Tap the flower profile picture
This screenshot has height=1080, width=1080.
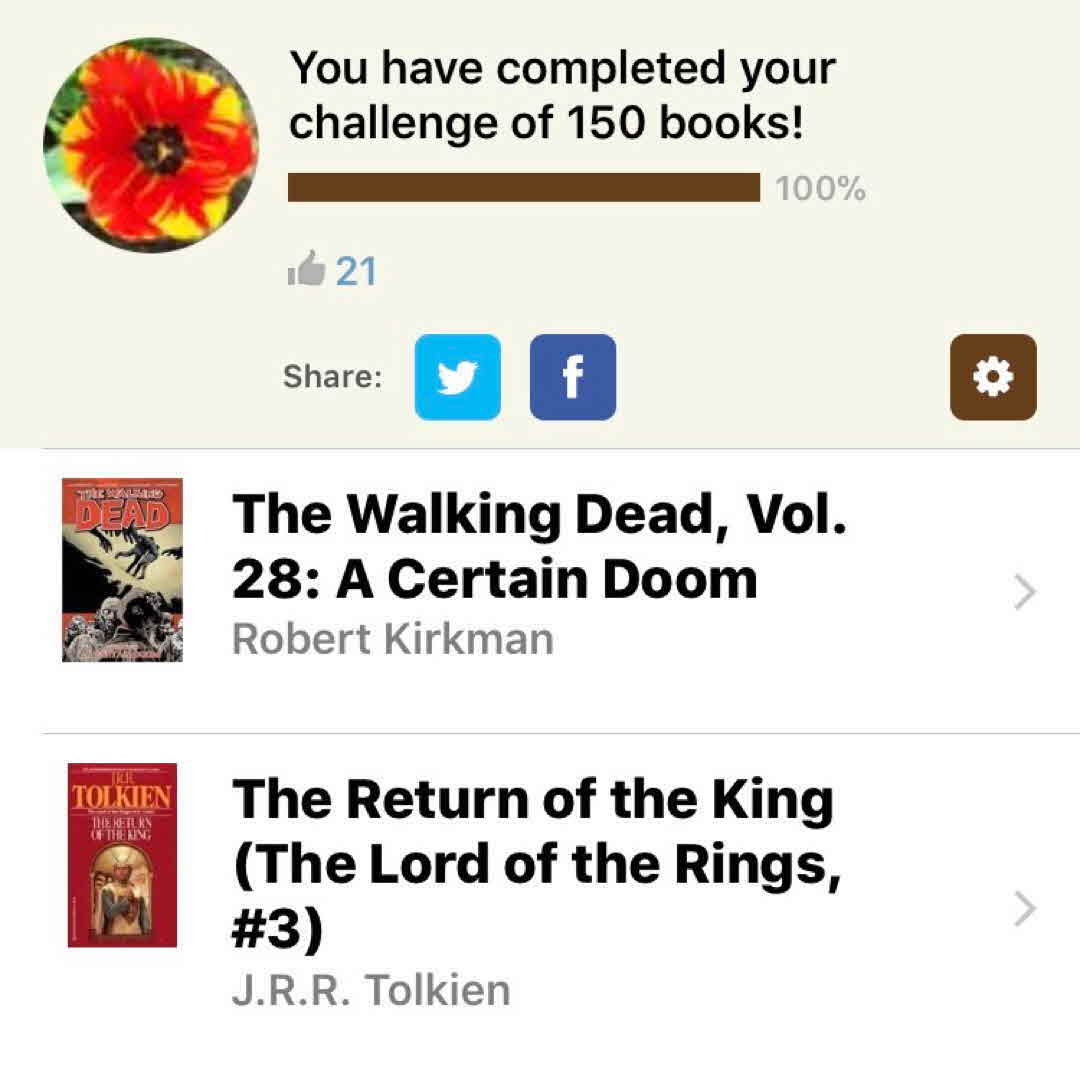(x=150, y=145)
